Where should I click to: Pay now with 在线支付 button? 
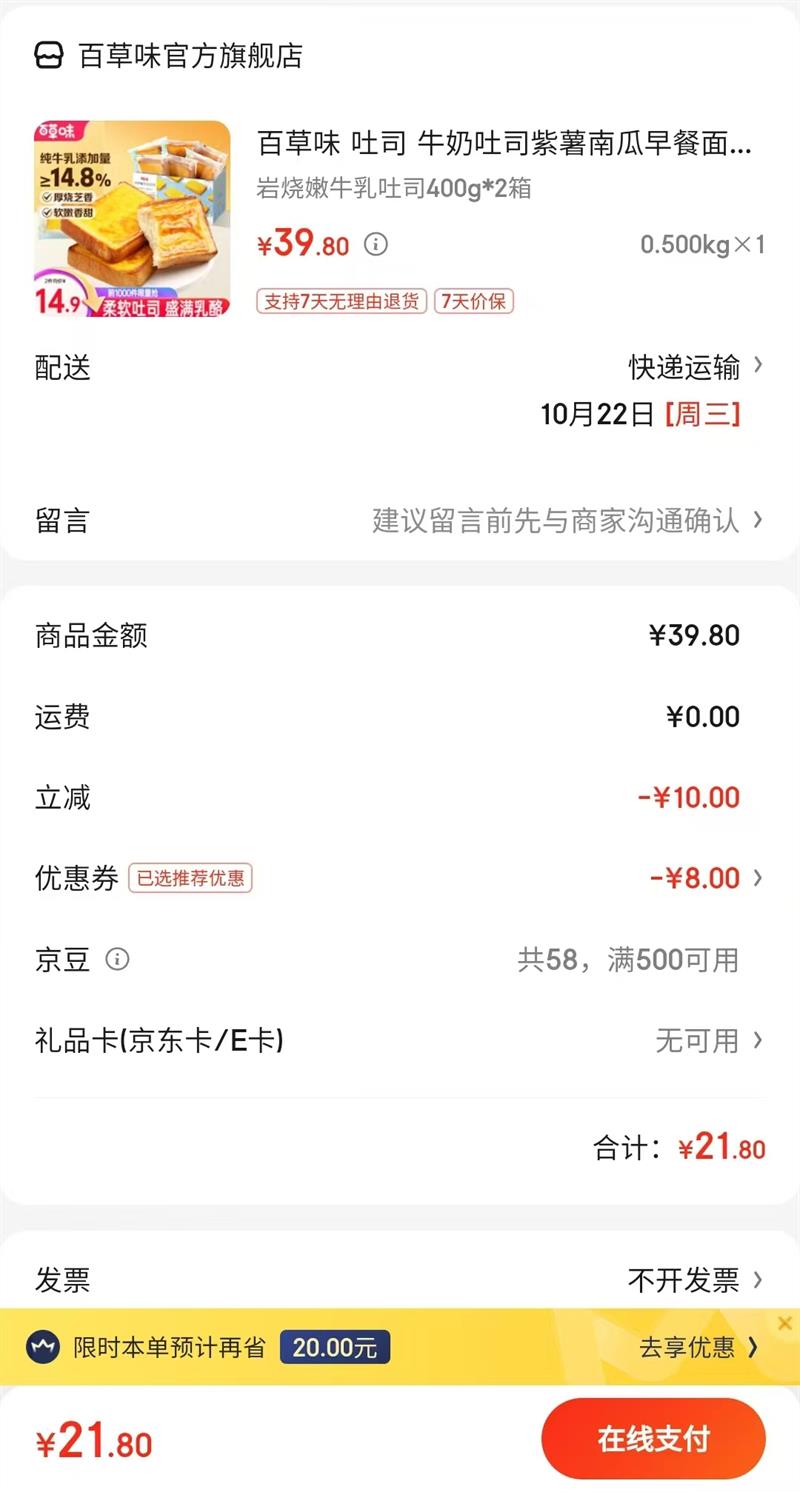[653, 1439]
